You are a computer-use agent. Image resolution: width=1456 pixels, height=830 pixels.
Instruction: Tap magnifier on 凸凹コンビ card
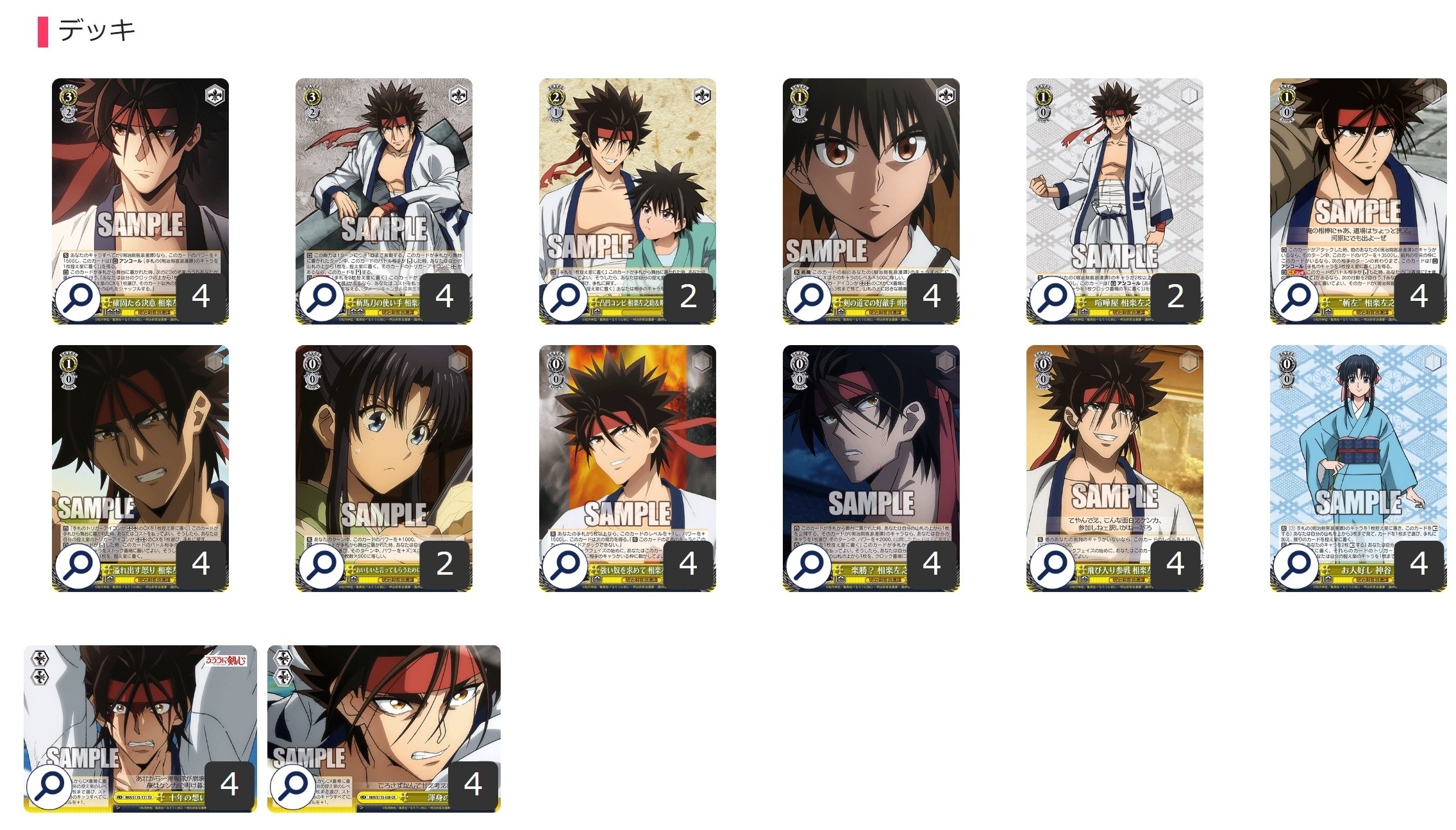(x=565, y=298)
